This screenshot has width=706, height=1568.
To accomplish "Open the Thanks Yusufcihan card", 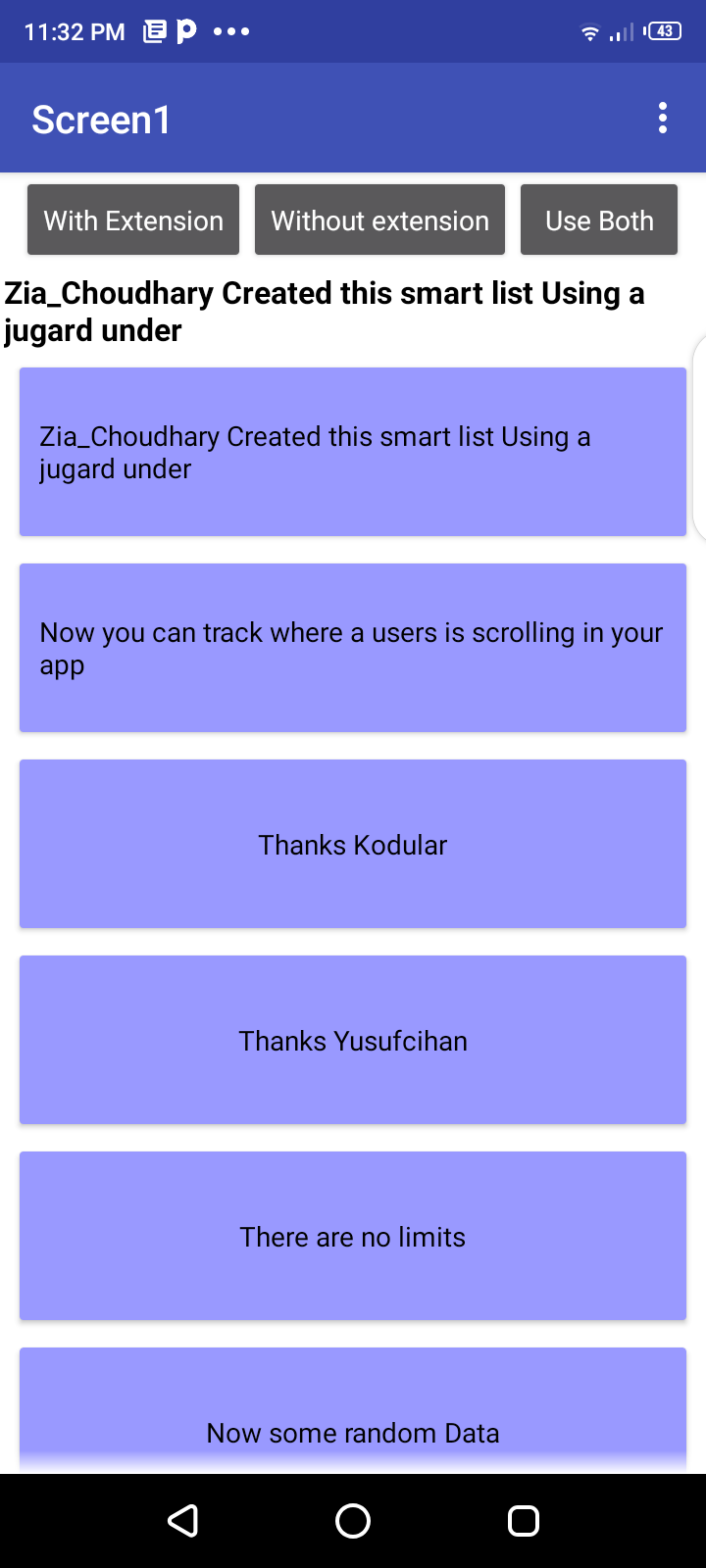I will click(353, 1040).
